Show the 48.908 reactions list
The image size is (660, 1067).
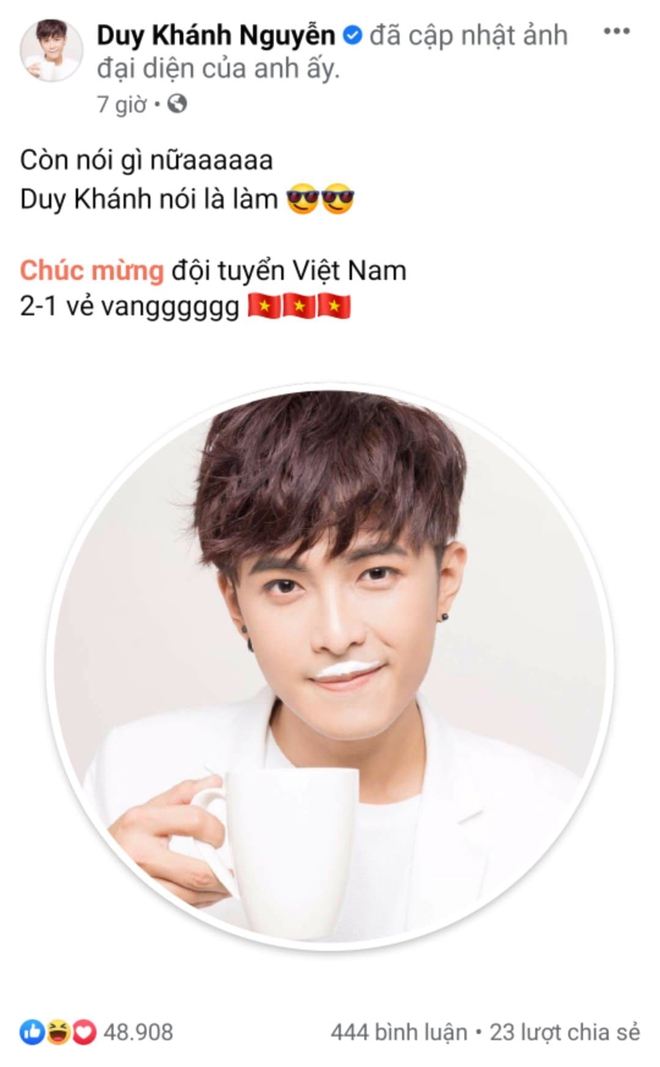[x=137, y=1032]
